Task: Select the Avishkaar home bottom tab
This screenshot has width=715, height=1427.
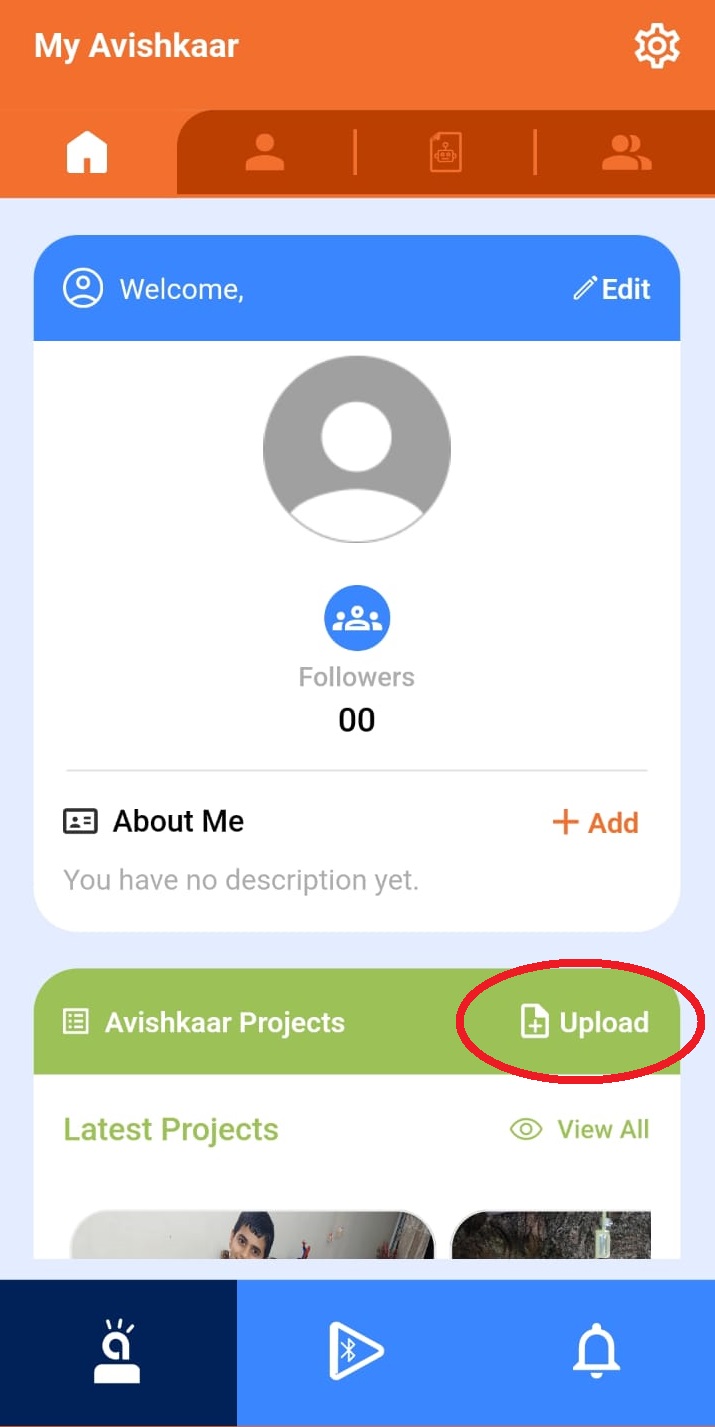Action: coord(118,1352)
